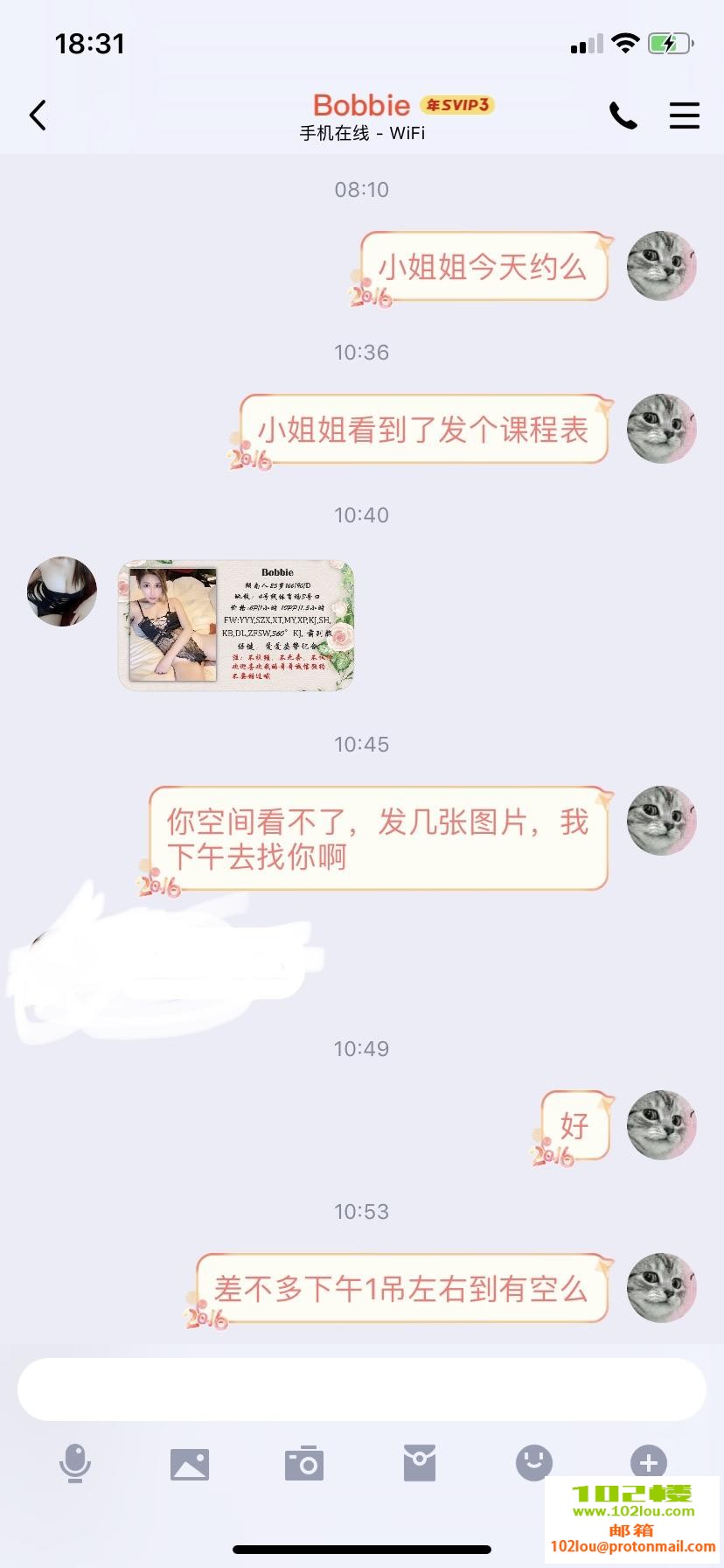Open the image card sent by Bobbie
The image size is (724, 1568).
236,625
